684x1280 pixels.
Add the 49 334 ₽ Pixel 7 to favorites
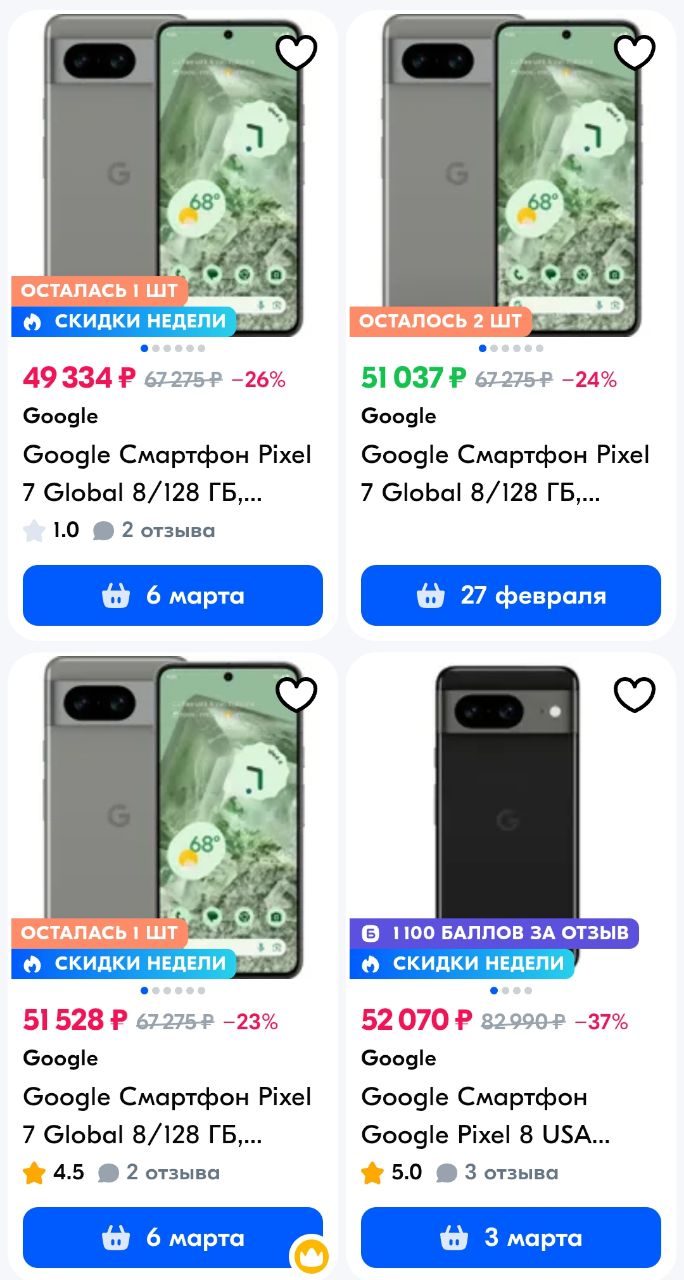(296, 53)
